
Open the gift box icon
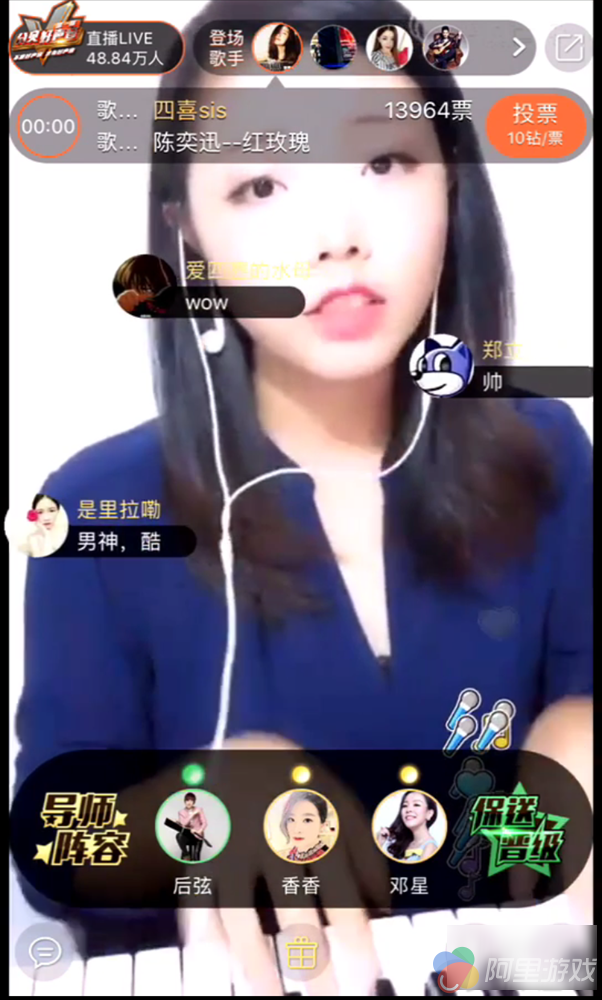click(x=300, y=955)
